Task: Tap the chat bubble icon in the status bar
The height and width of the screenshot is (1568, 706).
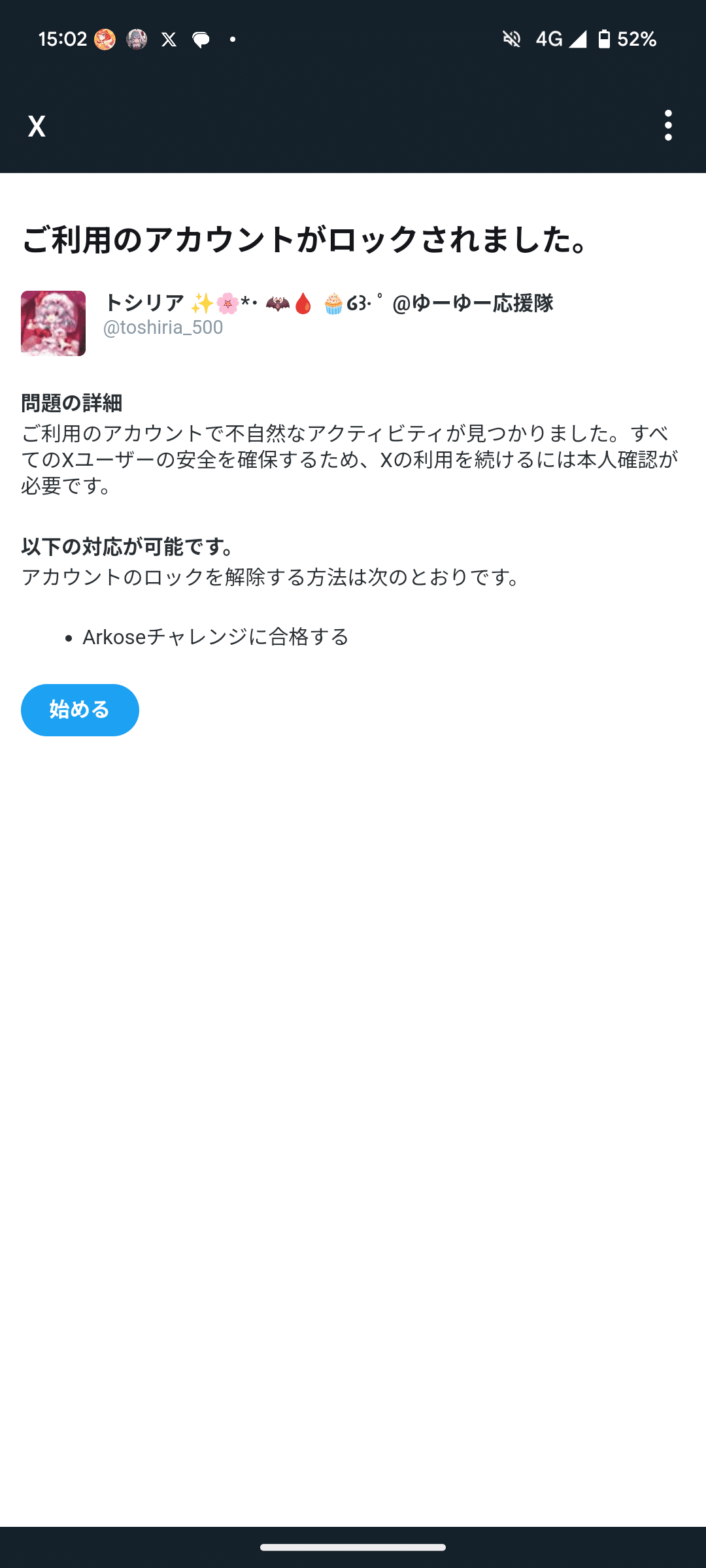Action: tap(201, 39)
